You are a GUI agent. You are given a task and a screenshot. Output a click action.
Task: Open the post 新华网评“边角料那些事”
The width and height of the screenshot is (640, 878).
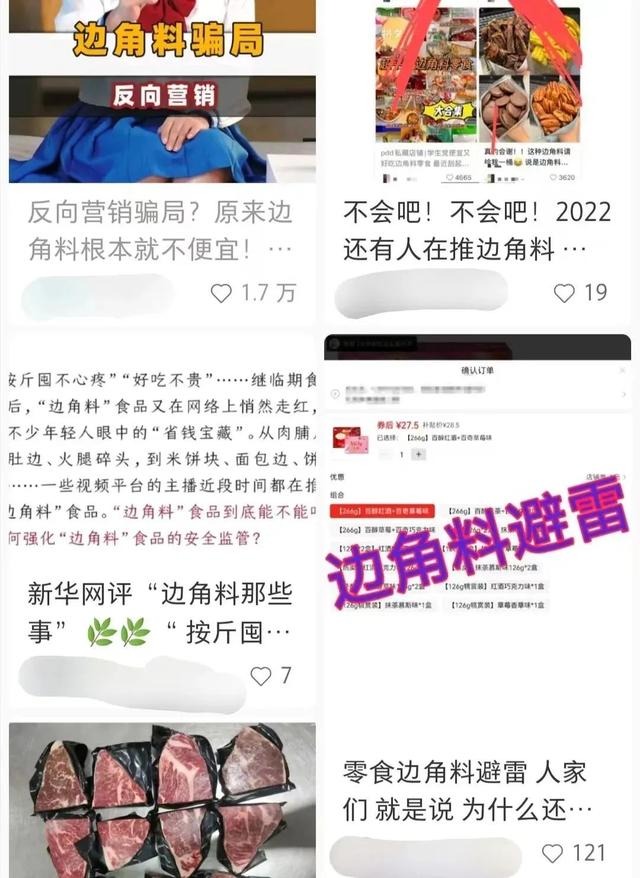coord(160,613)
